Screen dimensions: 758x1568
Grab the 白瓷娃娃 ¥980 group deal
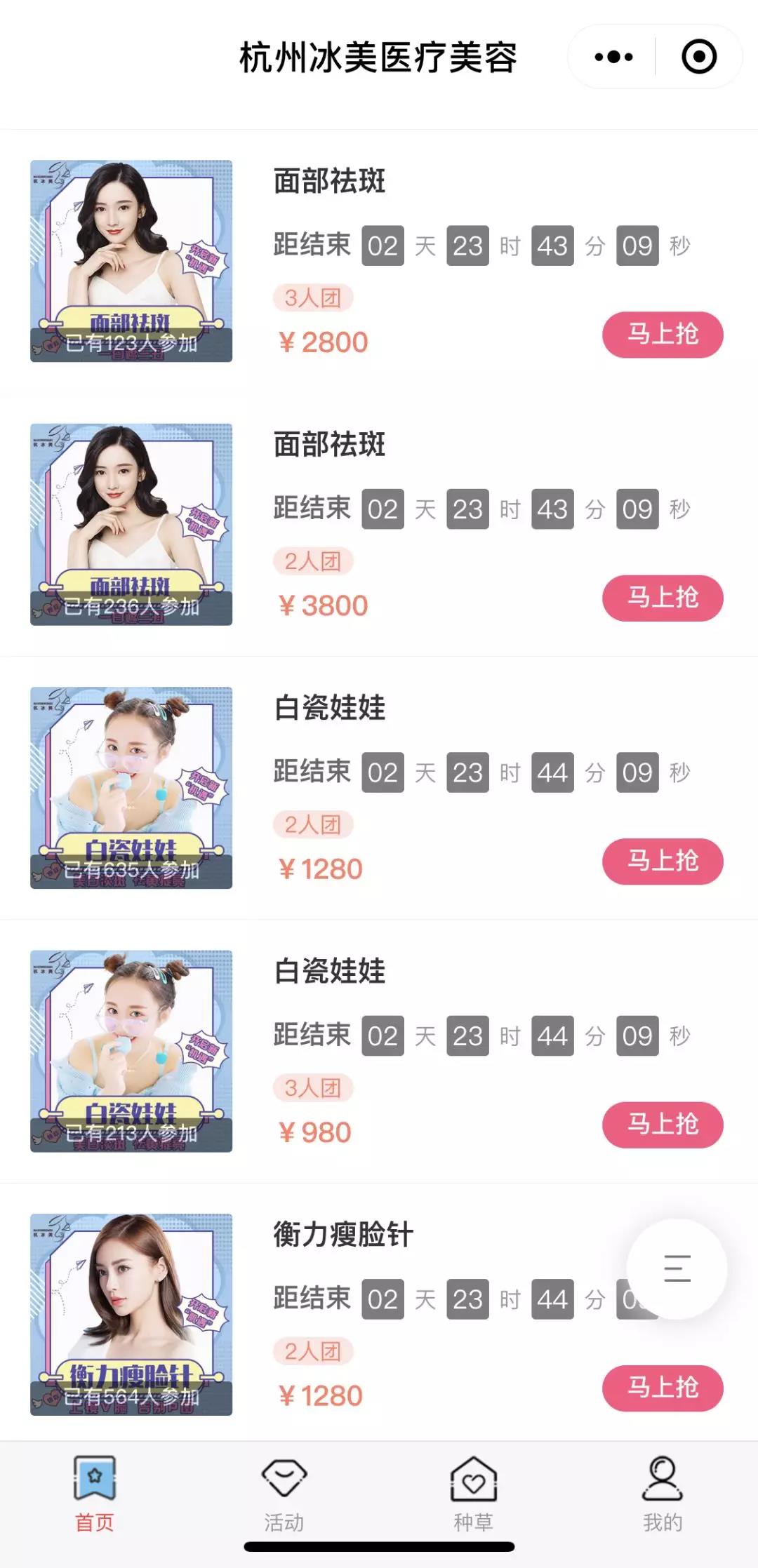663,1125
